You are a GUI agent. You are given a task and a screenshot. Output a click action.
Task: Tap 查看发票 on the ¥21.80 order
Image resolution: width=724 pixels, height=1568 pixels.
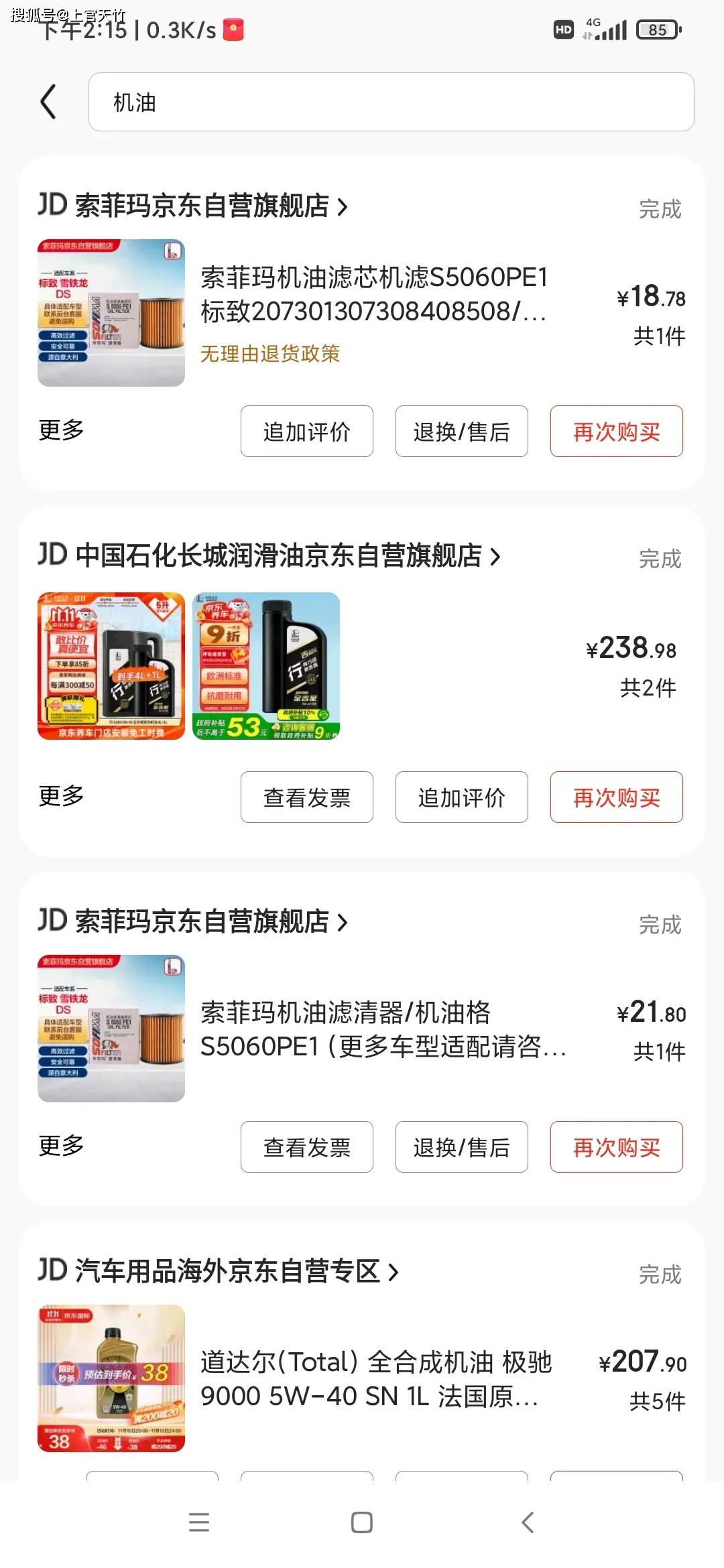(x=307, y=1147)
